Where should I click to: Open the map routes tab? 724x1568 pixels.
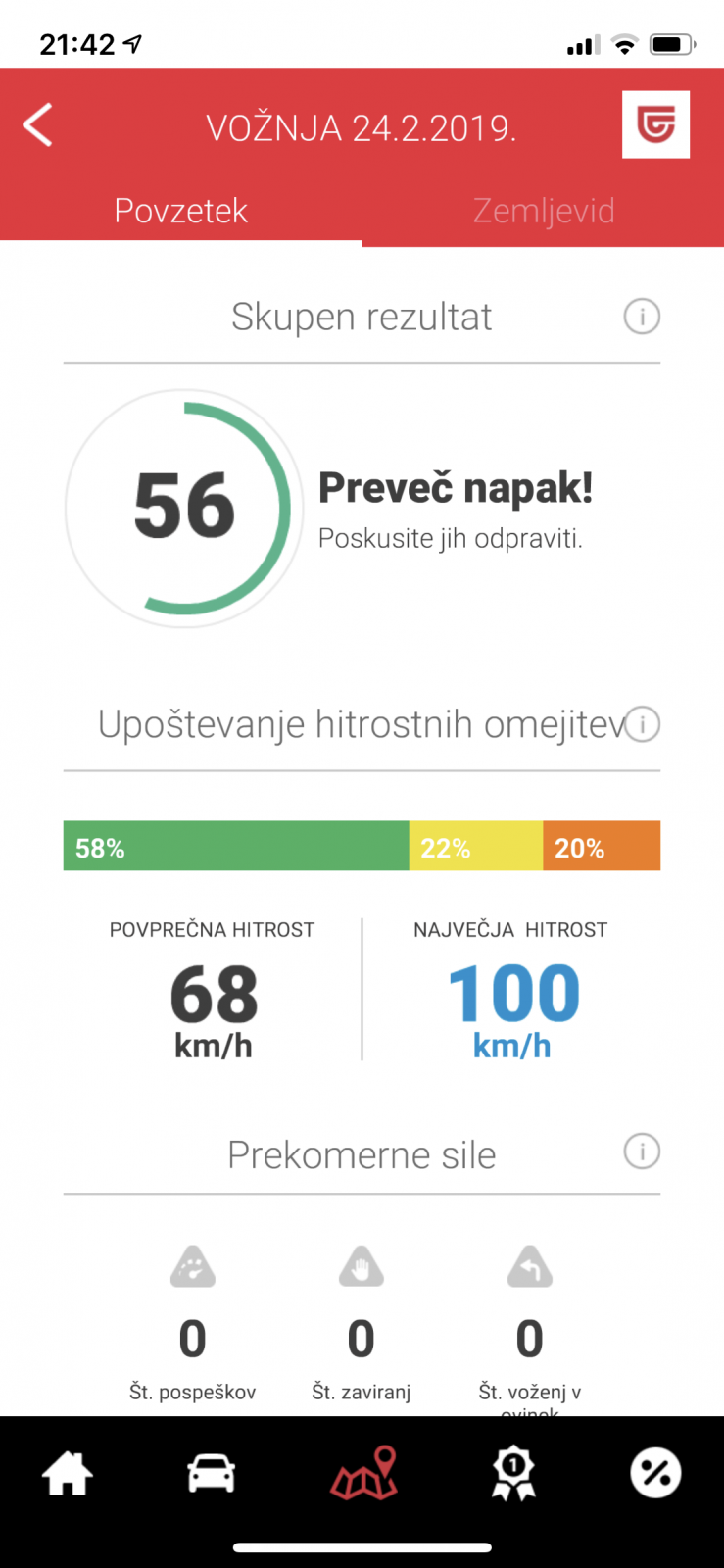363,1473
